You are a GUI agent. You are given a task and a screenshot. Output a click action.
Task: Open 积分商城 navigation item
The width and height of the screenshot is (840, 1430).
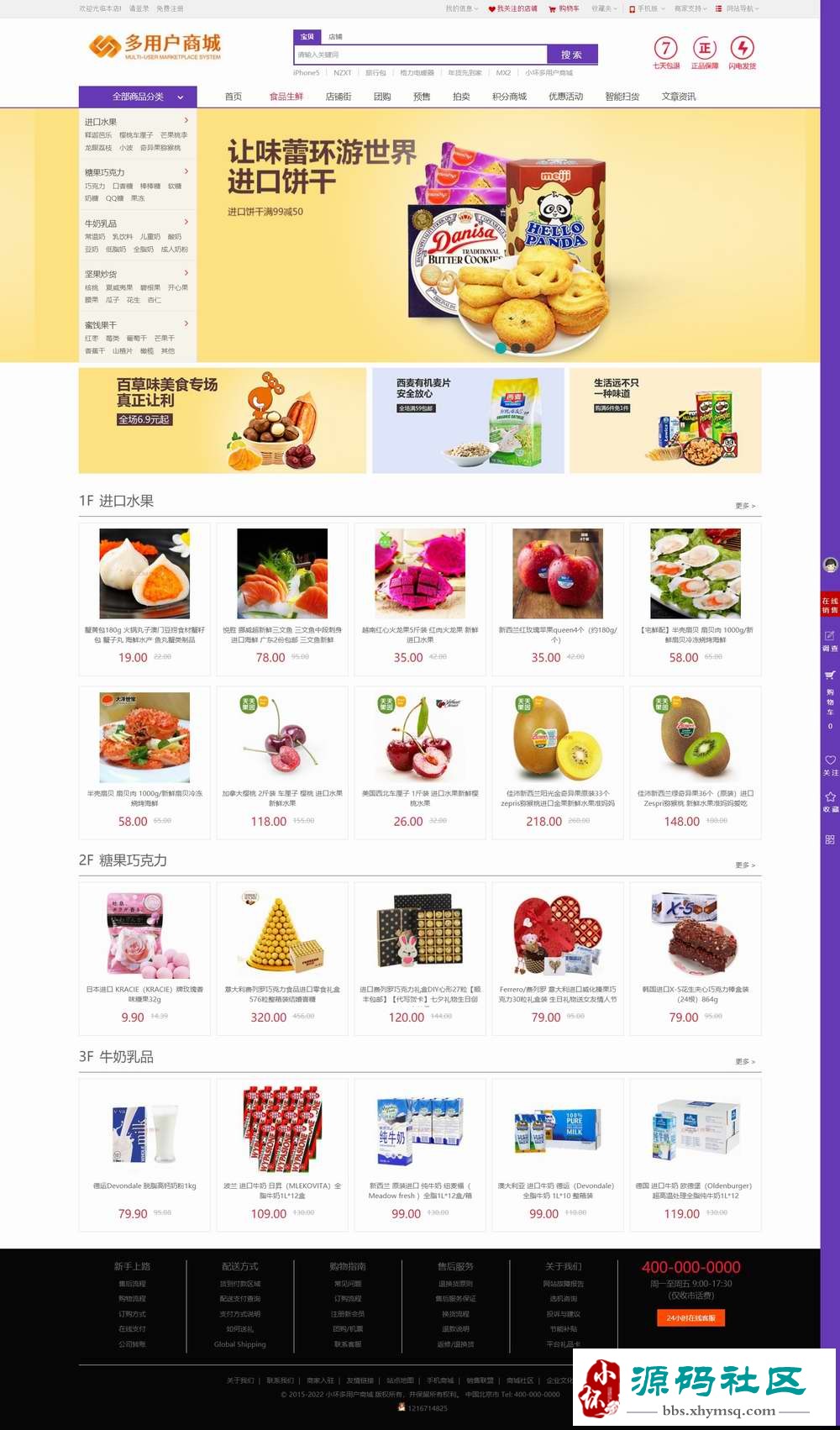[509, 97]
